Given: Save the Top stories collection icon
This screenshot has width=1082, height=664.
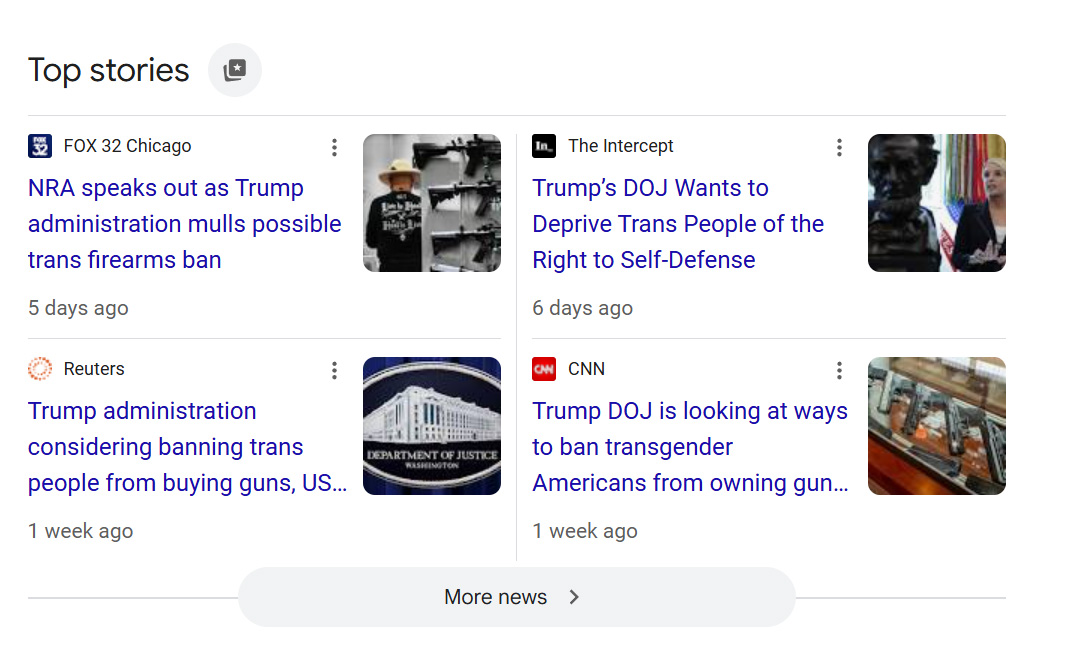Looking at the screenshot, I should (234, 70).
